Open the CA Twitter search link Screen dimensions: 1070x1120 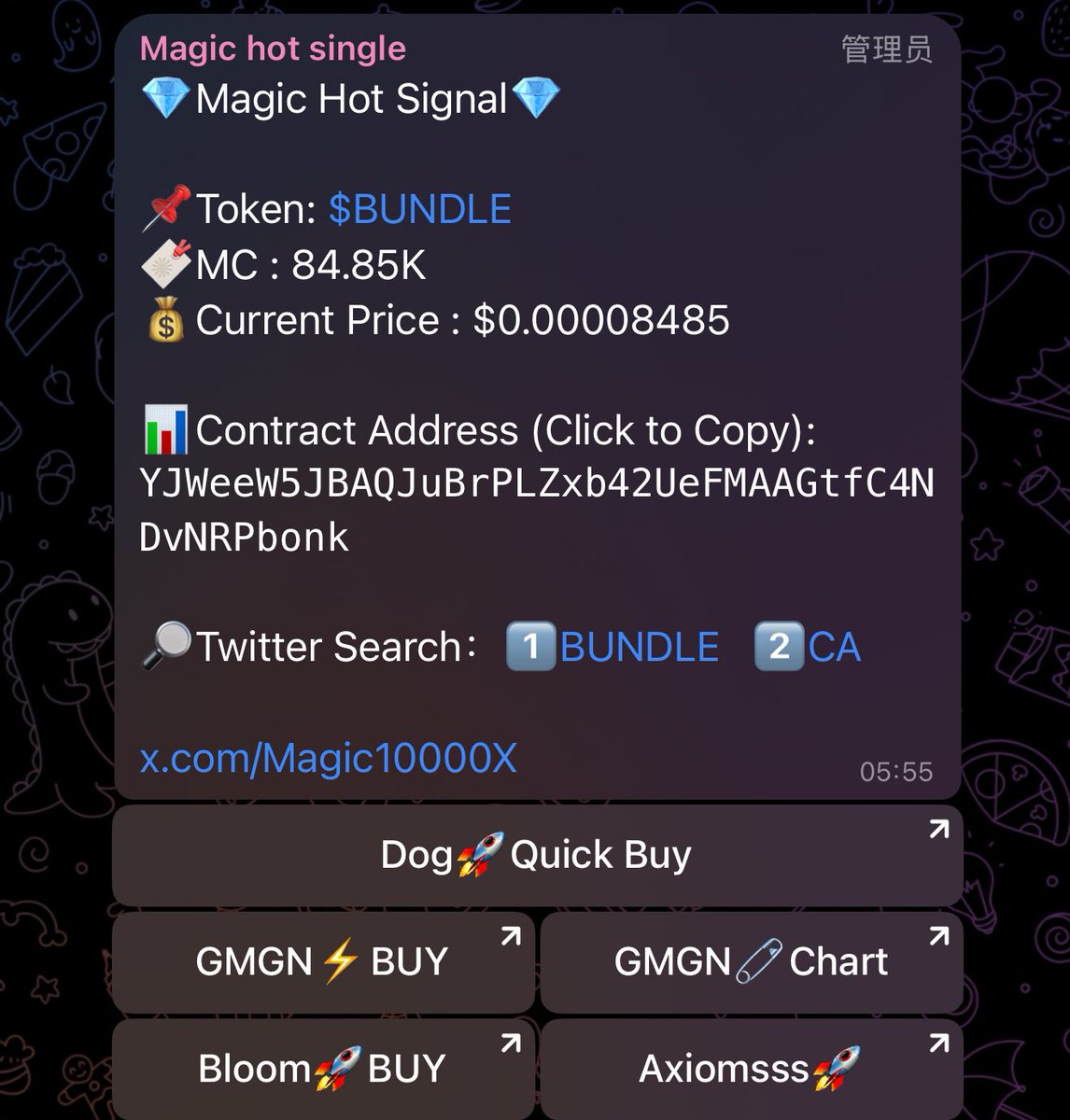tap(834, 647)
